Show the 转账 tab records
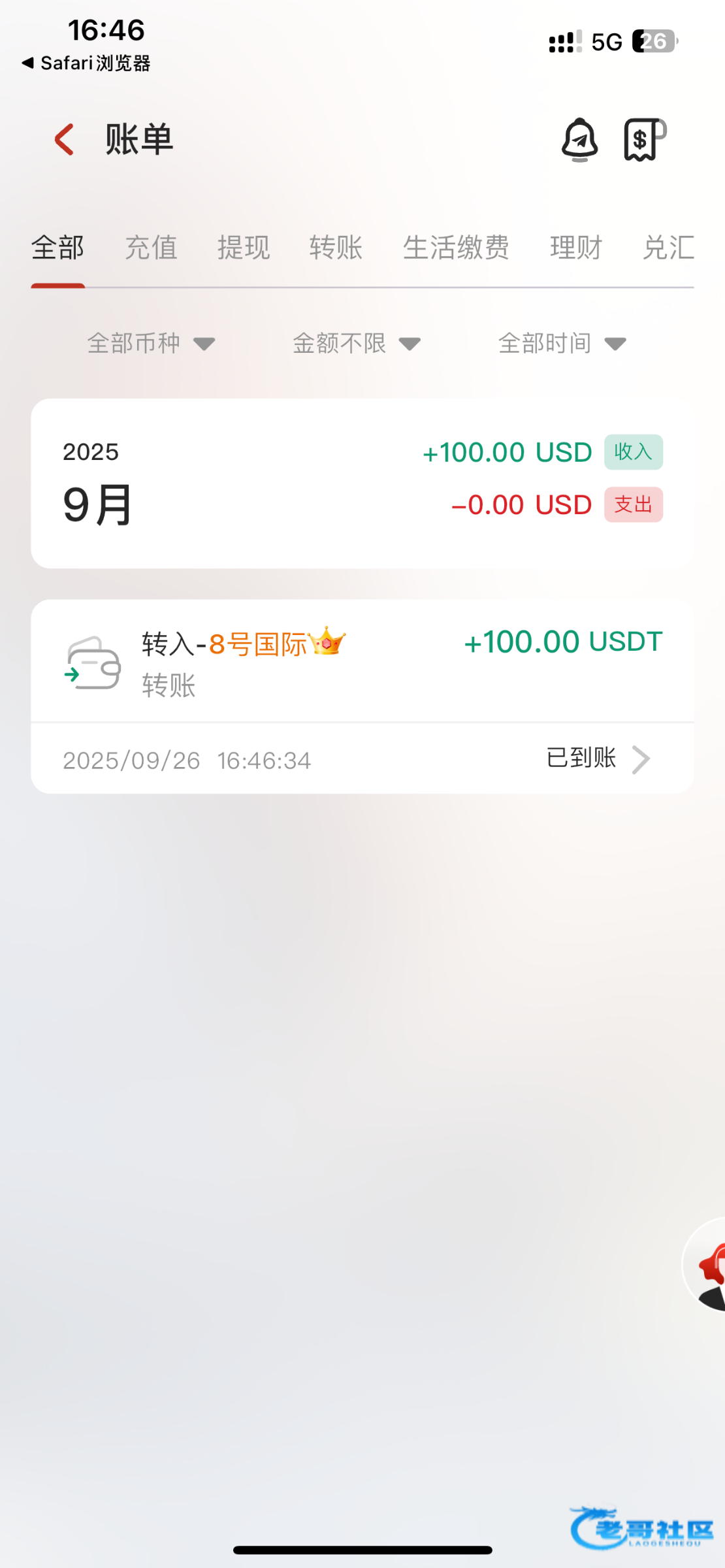 coord(336,248)
